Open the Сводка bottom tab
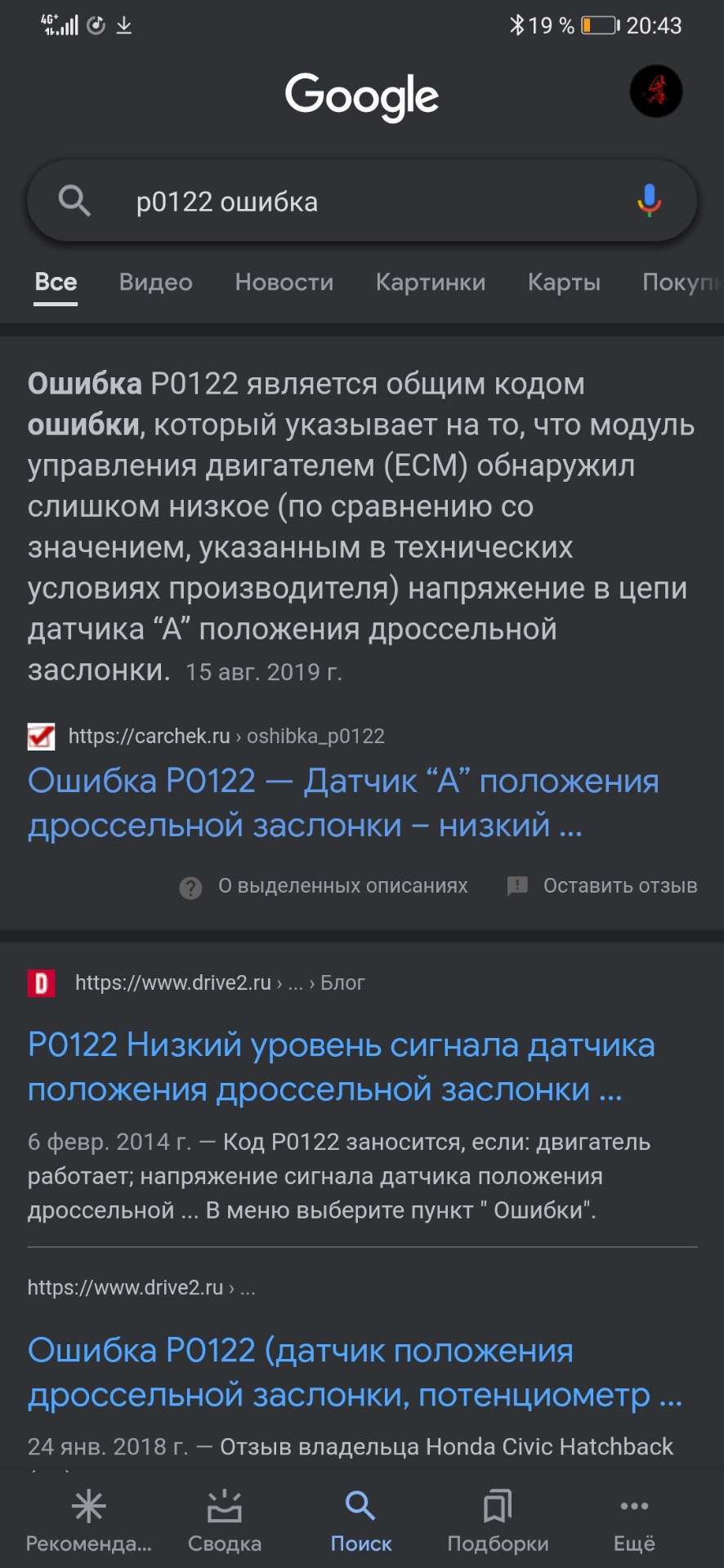 (225, 1521)
